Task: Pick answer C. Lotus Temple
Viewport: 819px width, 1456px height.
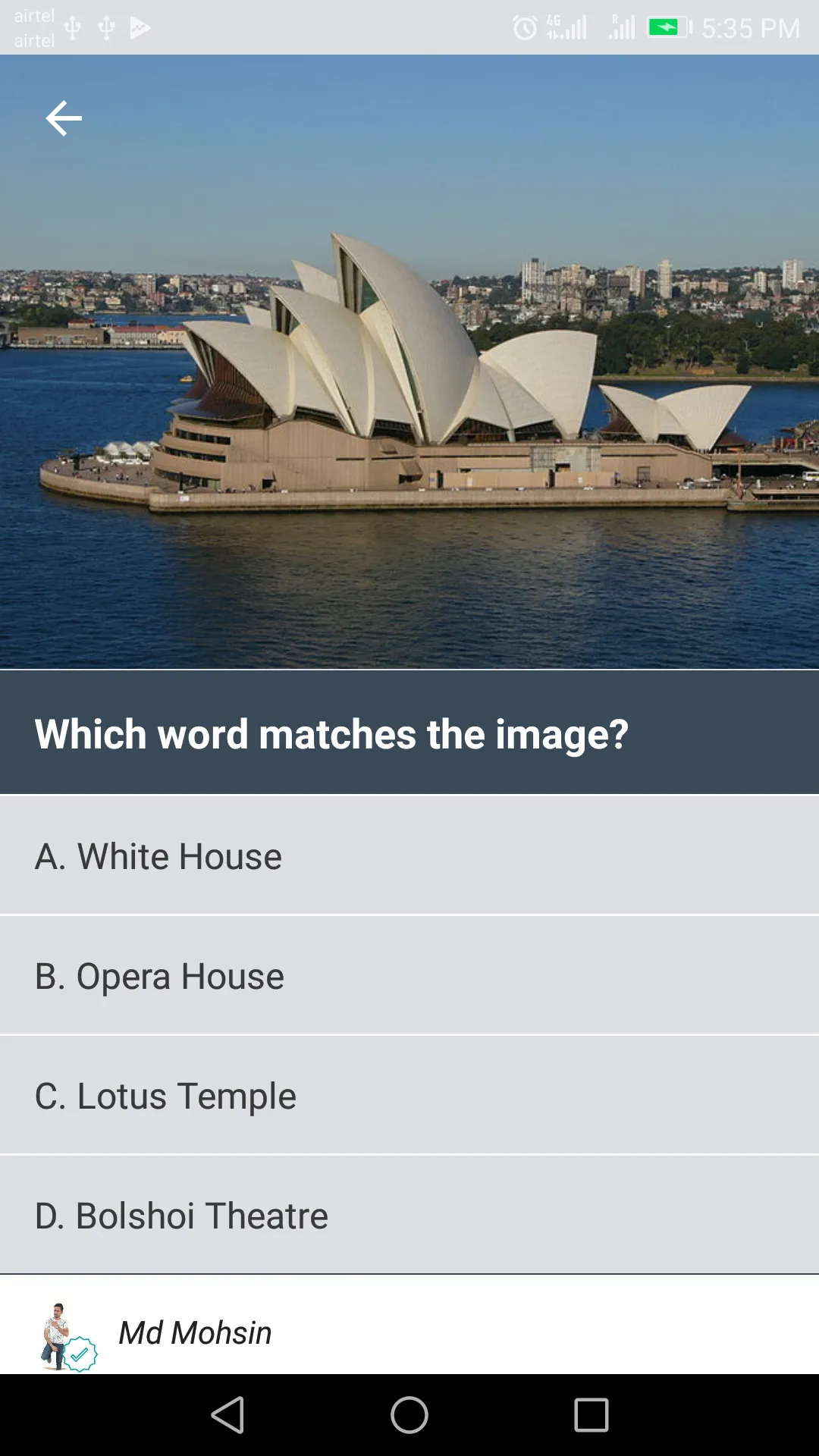Action: [409, 1095]
